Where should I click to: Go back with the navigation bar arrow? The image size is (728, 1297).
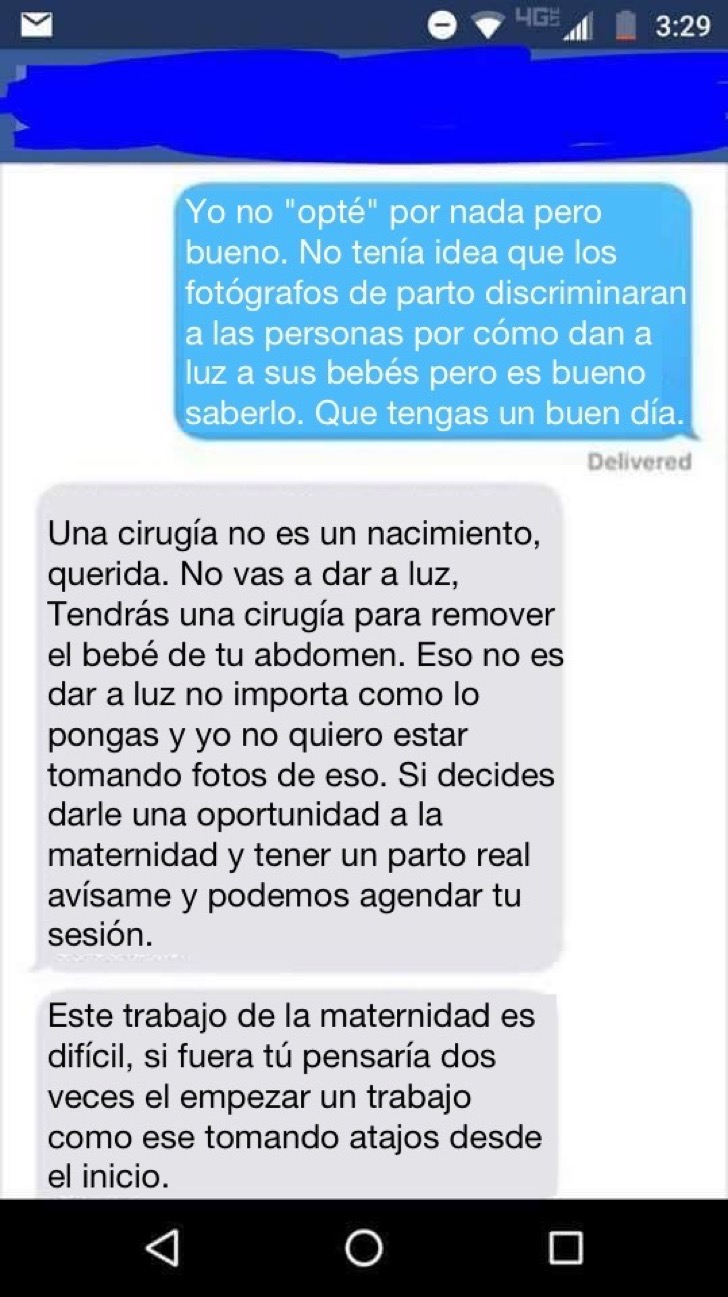pos(162,1247)
